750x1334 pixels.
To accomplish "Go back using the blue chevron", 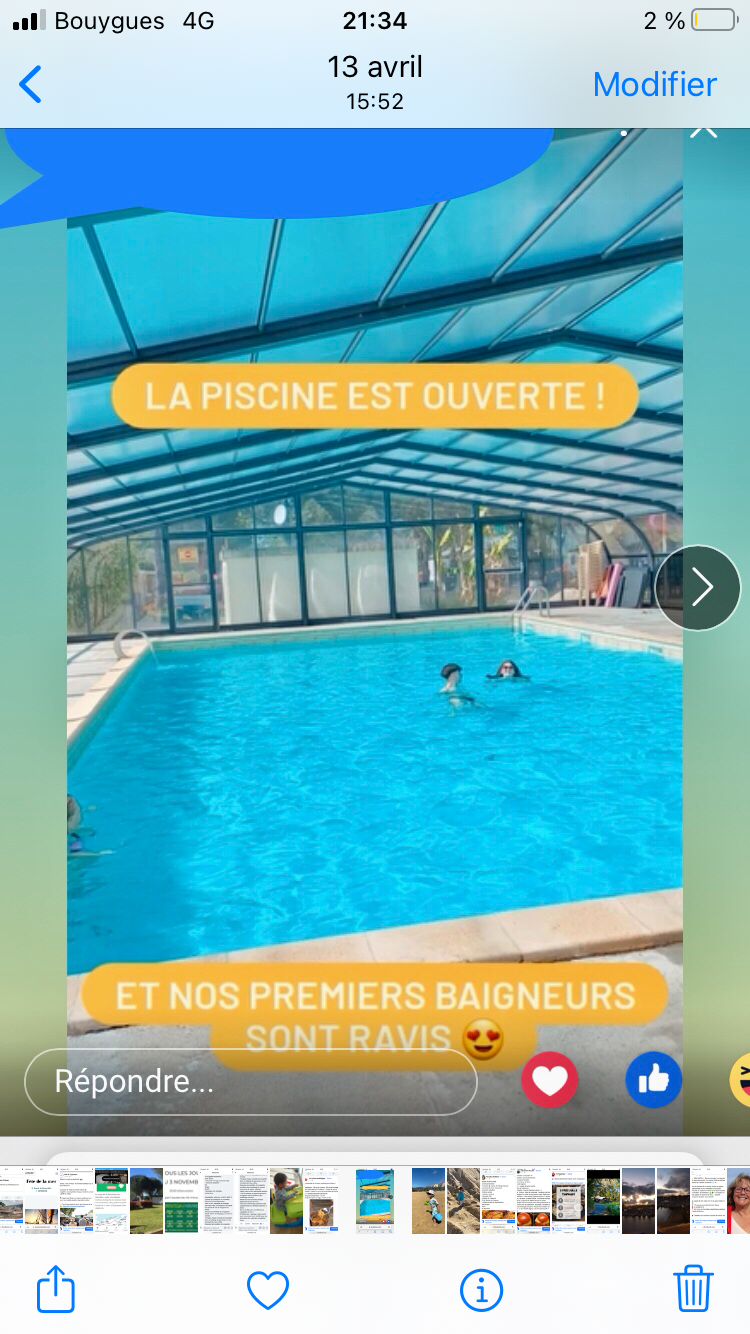I will [x=30, y=84].
